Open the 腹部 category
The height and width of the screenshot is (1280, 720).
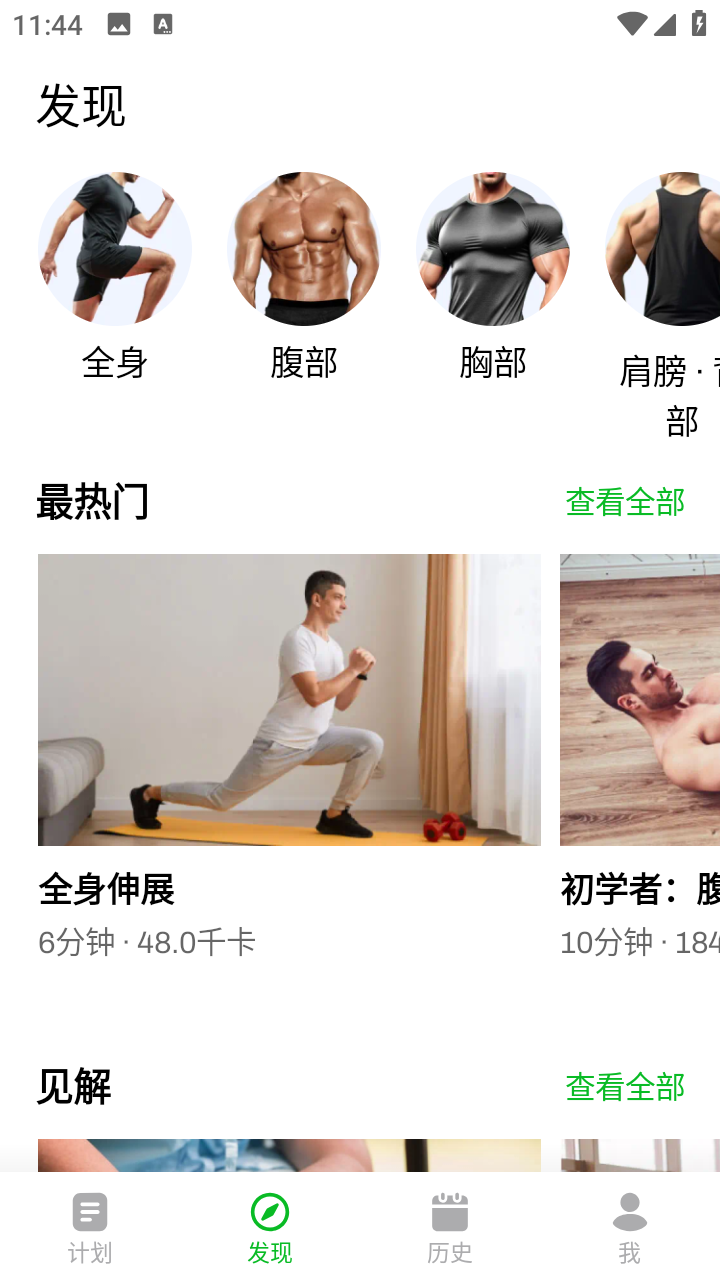304,277
